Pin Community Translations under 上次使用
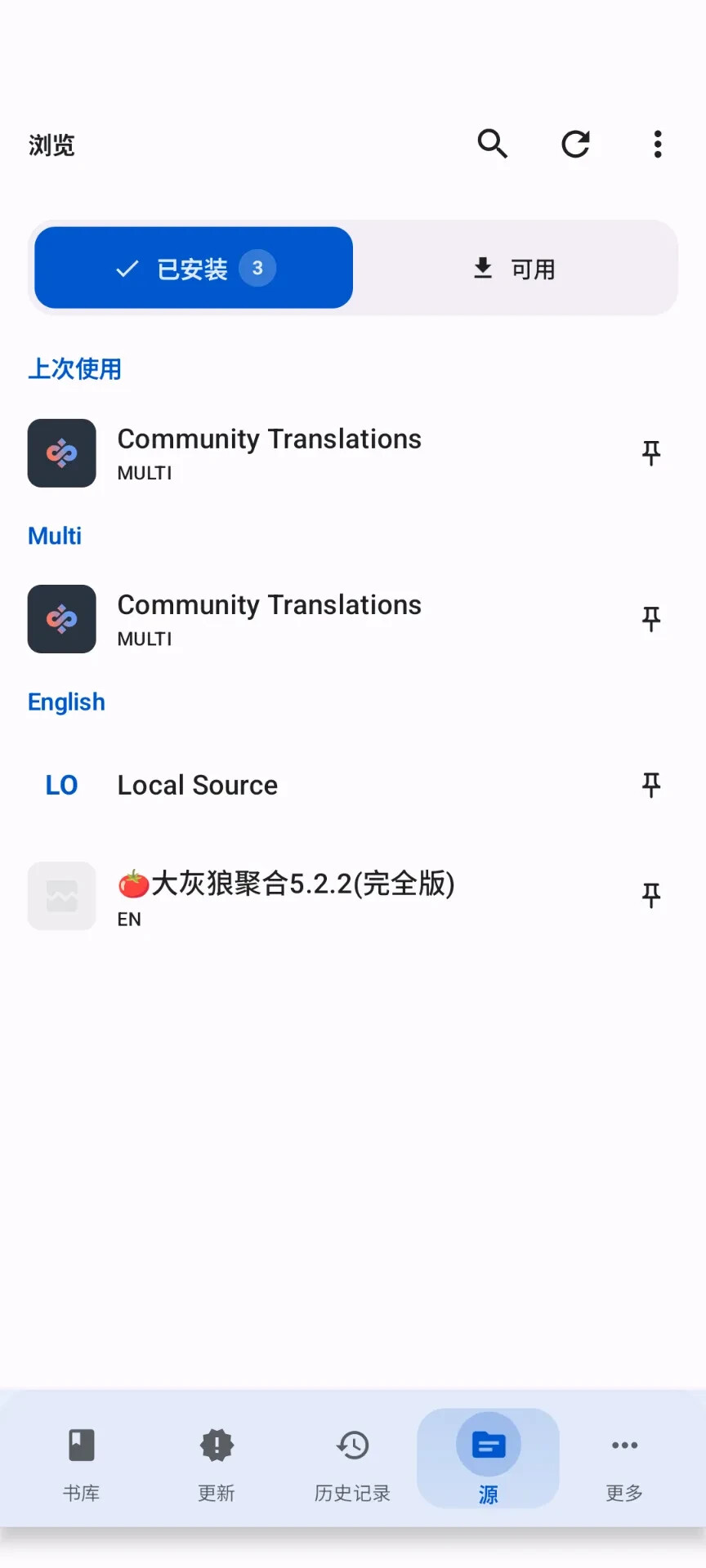 click(651, 453)
